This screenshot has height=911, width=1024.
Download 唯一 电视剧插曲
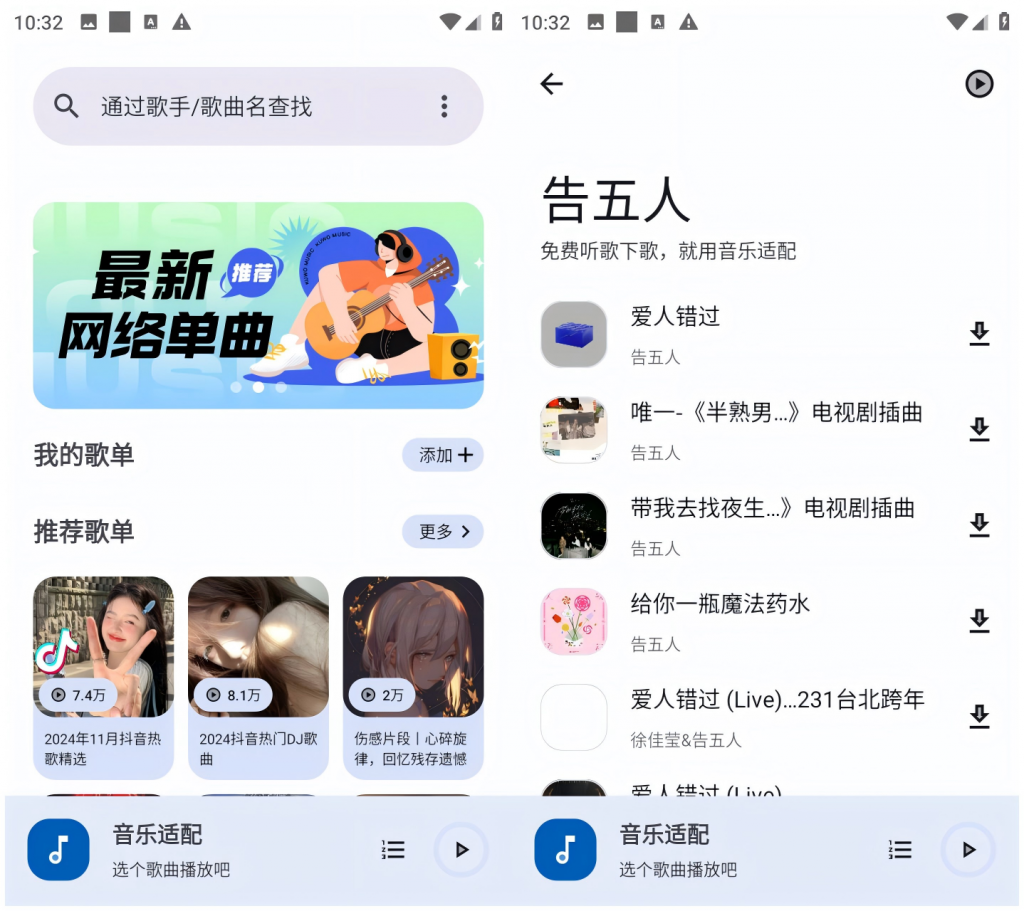click(979, 430)
